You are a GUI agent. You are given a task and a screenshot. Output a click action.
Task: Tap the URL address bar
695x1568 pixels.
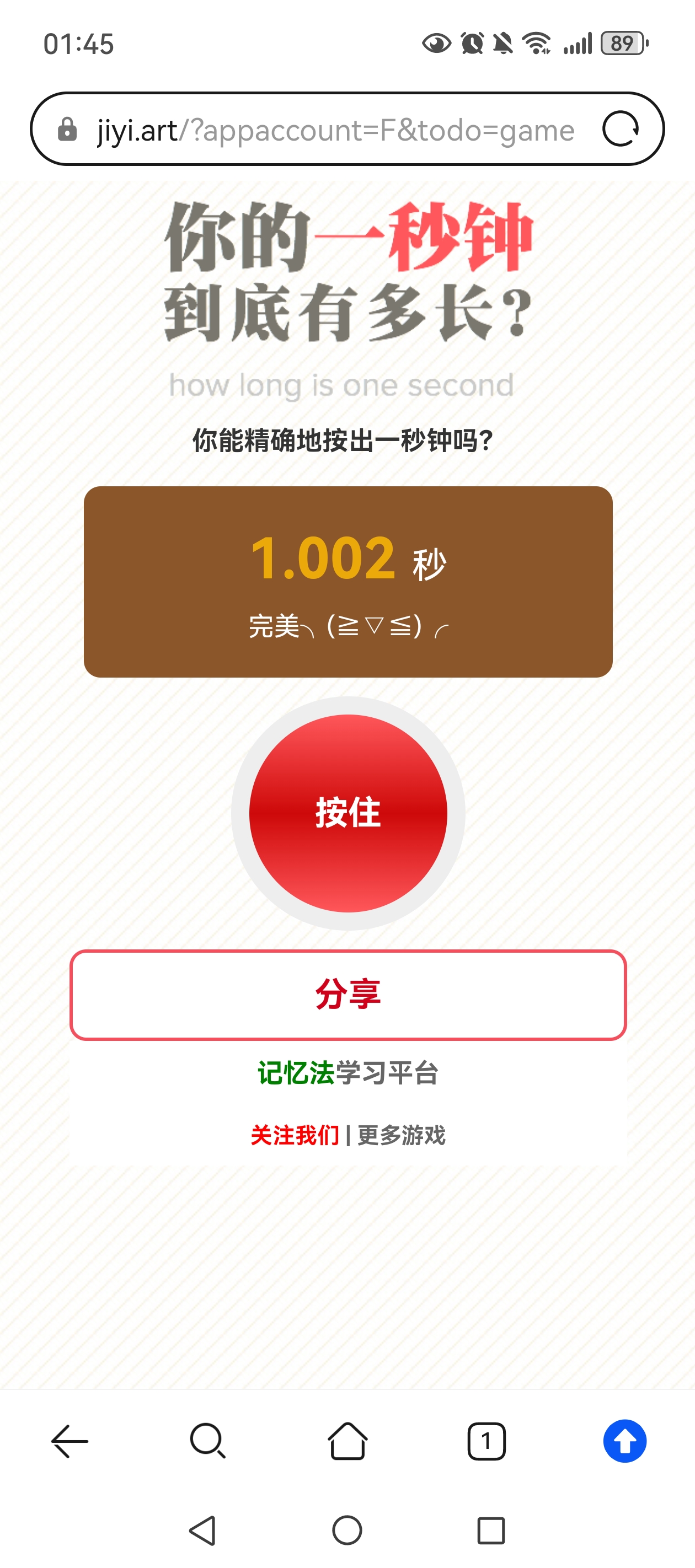[x=335, y=130]
